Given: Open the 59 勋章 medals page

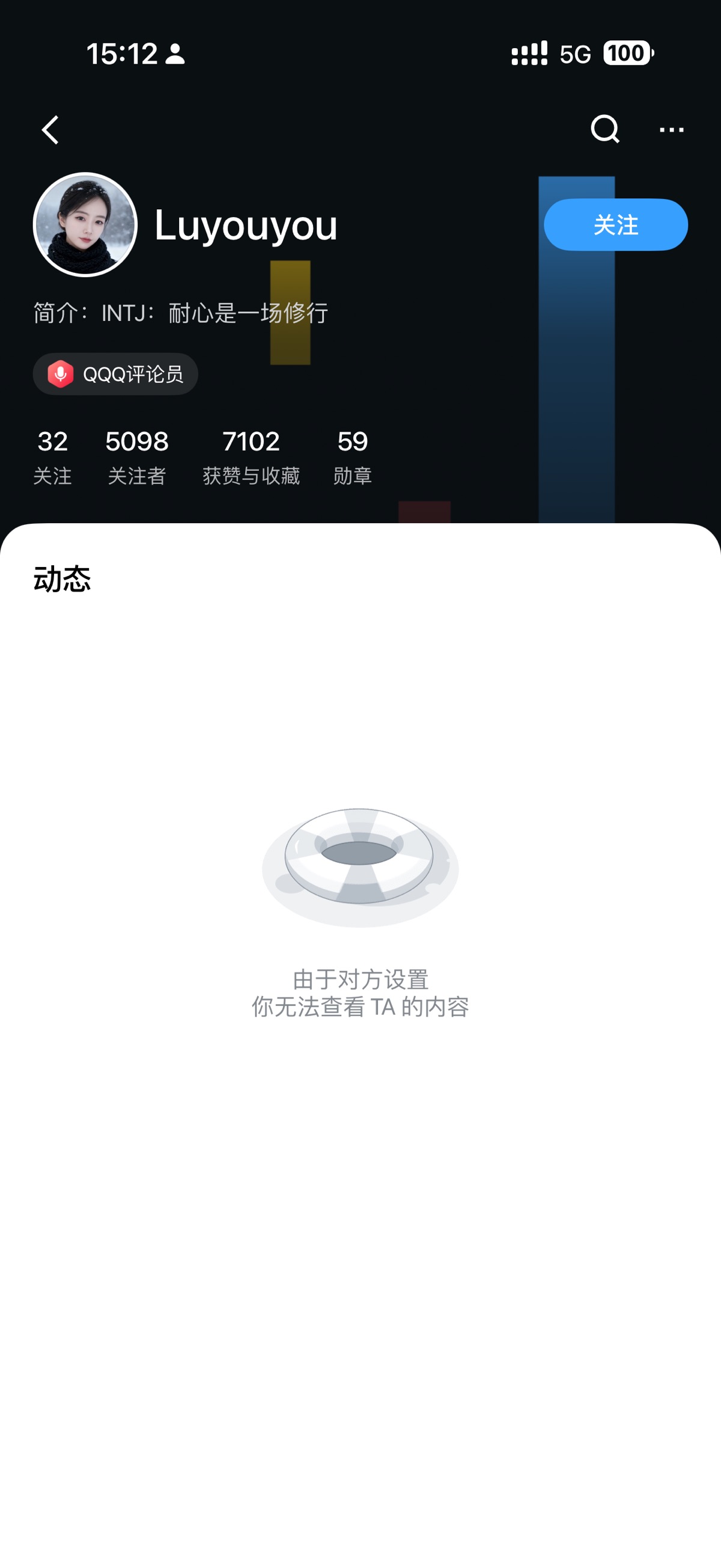Looking at the screenshot, I should [x=352, y=456].
